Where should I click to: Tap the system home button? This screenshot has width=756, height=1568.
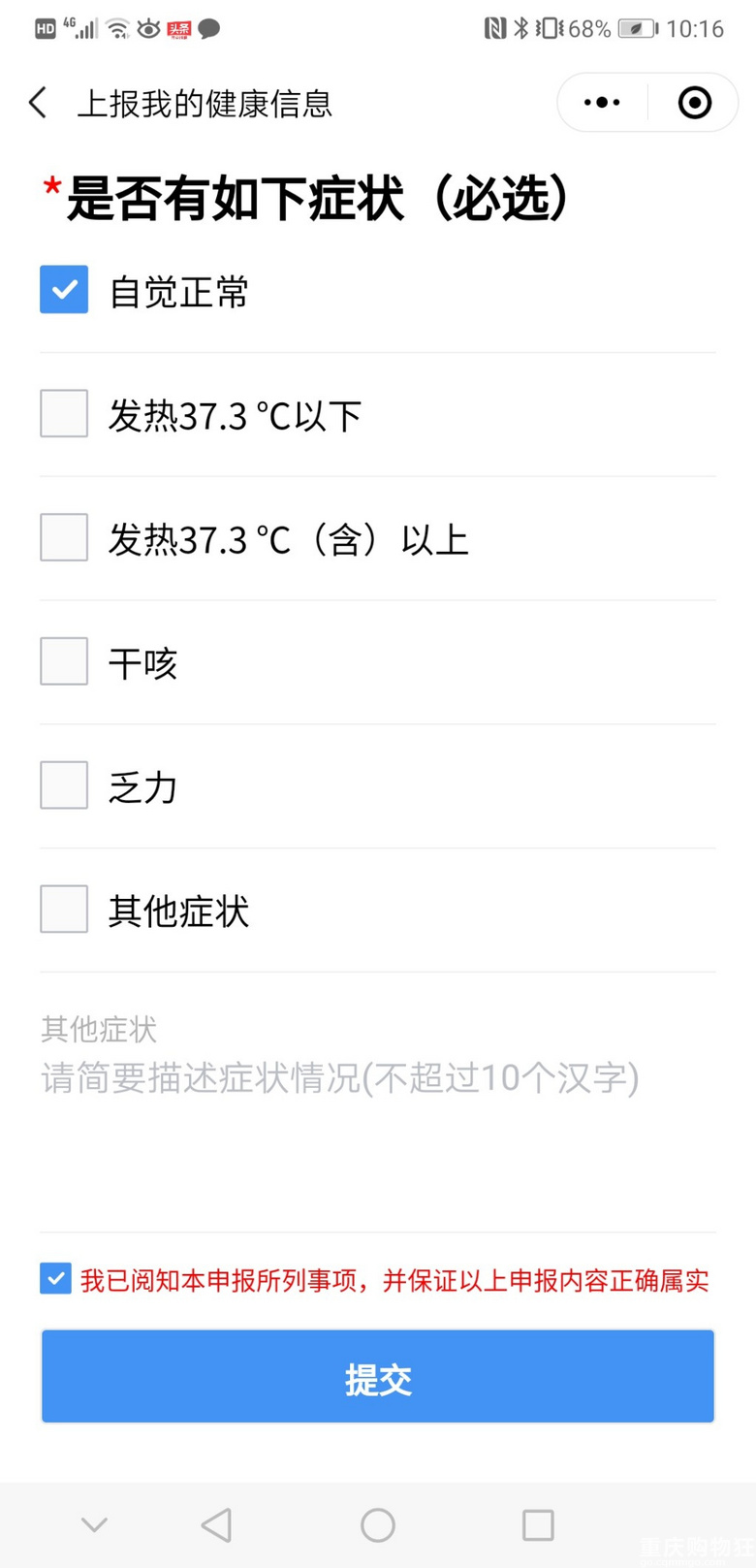coord(378,1525)
